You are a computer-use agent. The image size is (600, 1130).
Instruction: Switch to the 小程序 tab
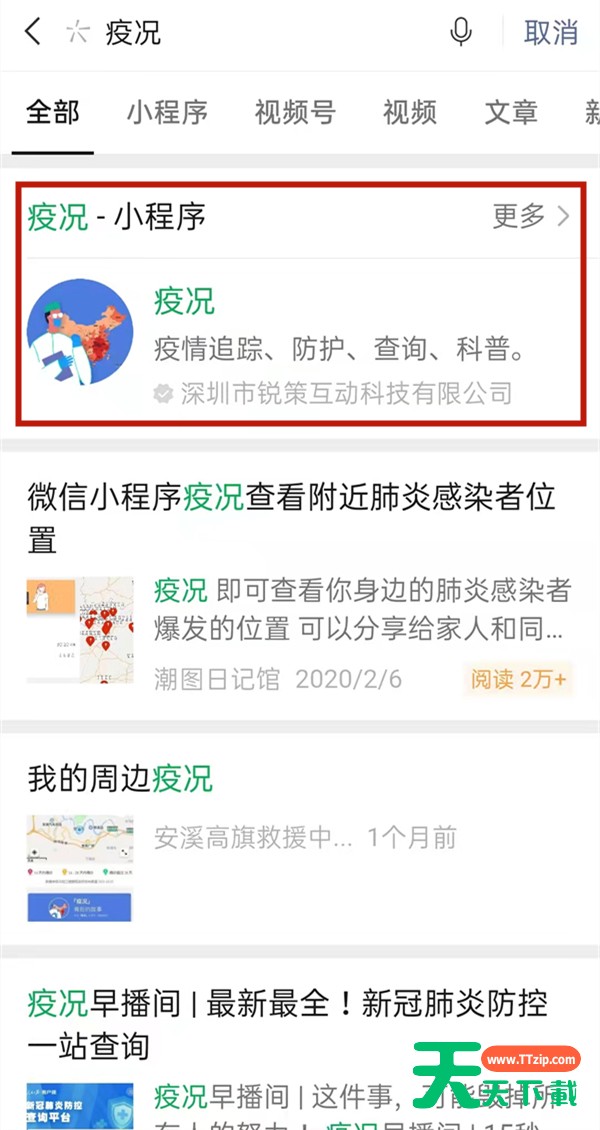[x=168, y=112]
